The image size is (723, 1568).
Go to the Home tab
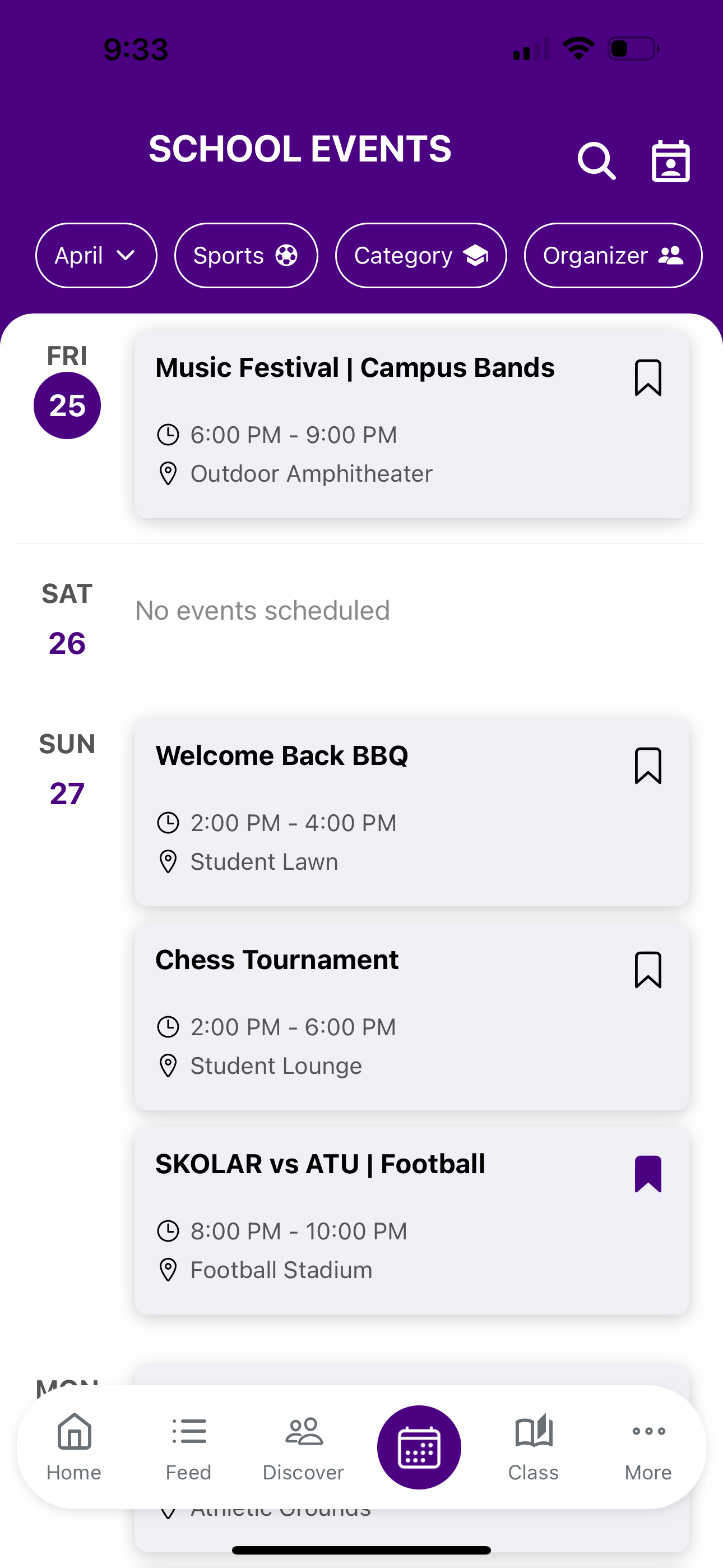coord(74,1446)
